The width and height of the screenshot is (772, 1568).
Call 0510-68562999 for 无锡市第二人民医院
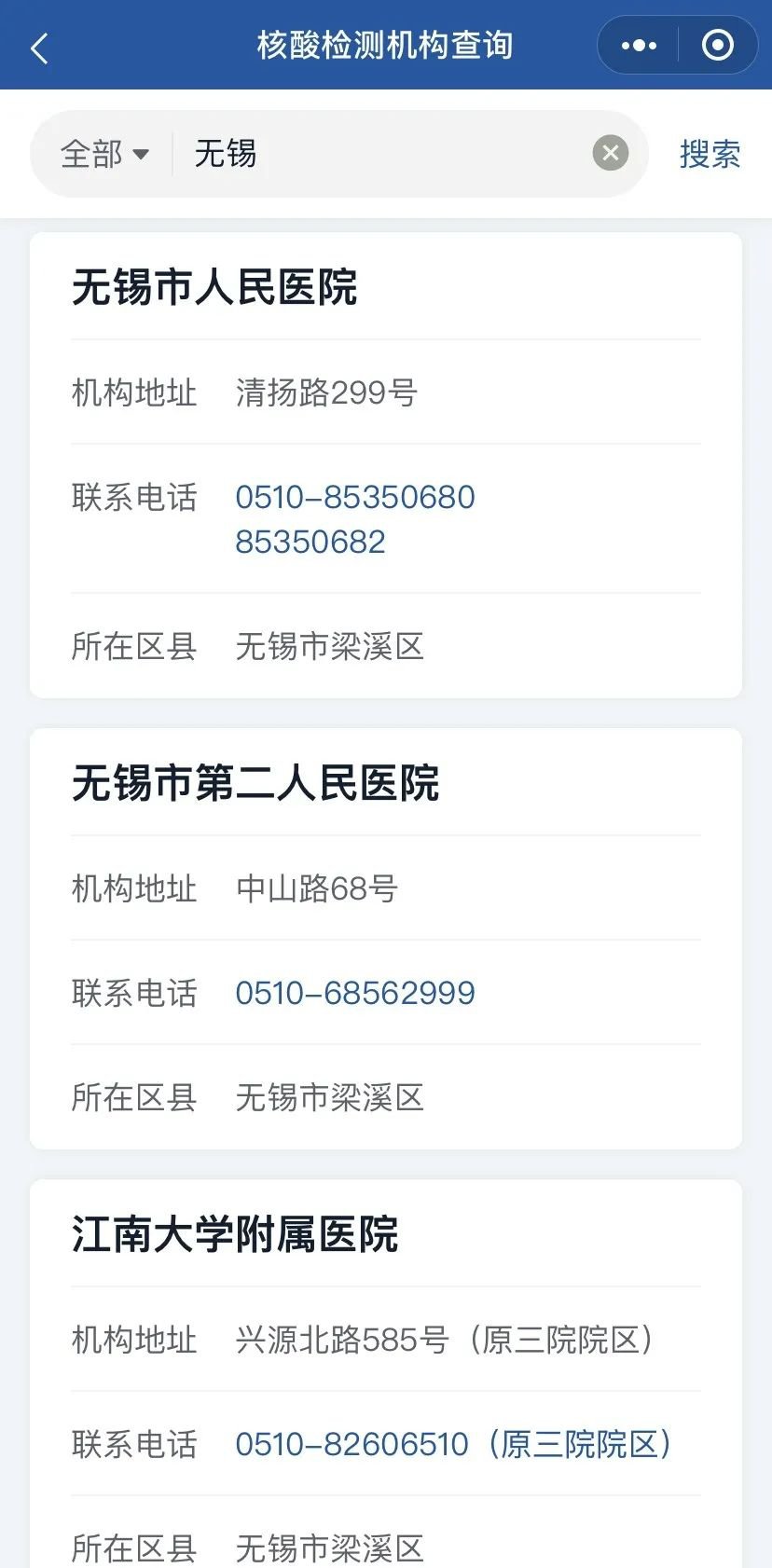[x=355, y=994]
